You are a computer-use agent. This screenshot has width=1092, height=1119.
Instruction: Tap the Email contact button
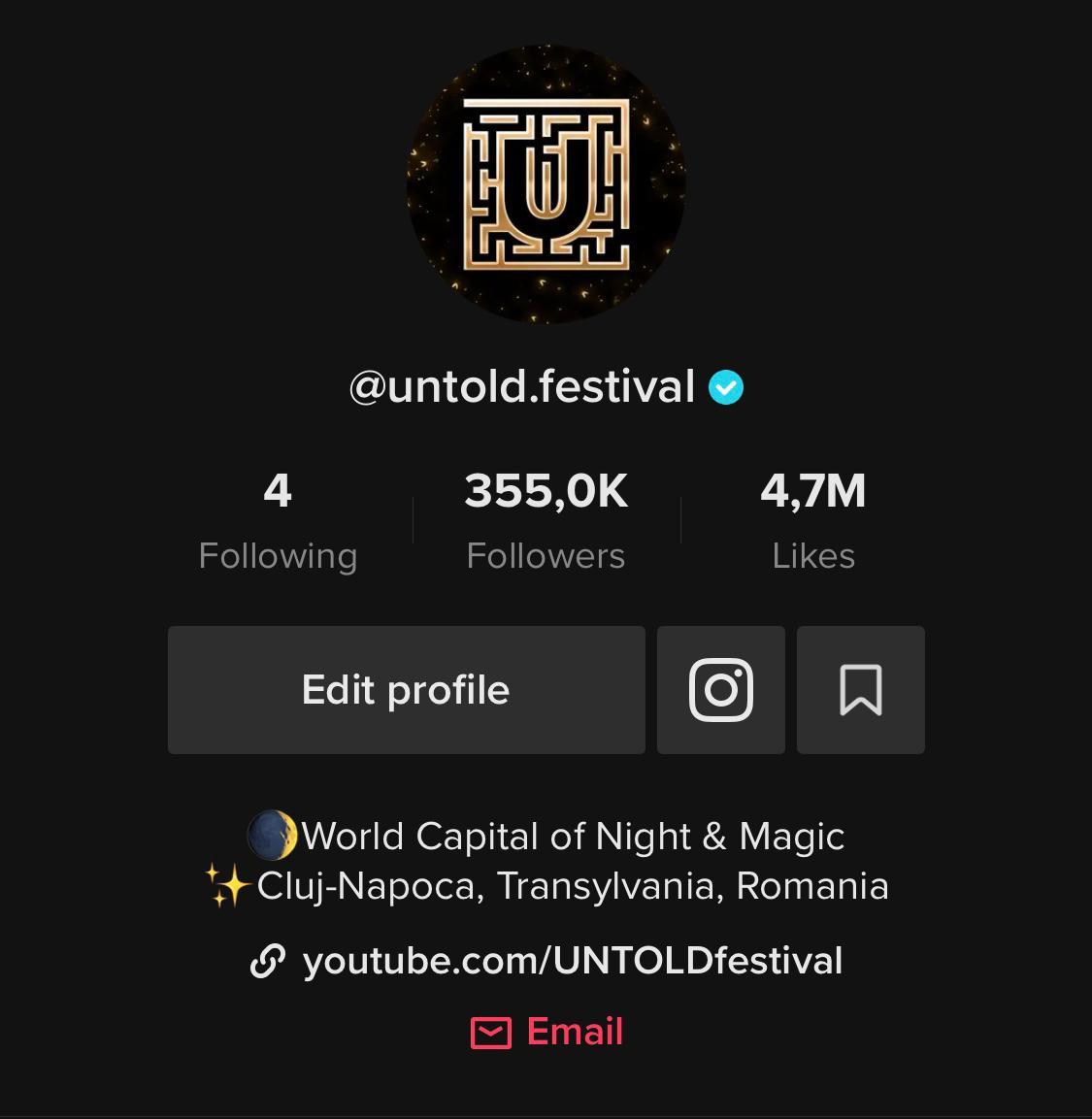click(547, 1032)
